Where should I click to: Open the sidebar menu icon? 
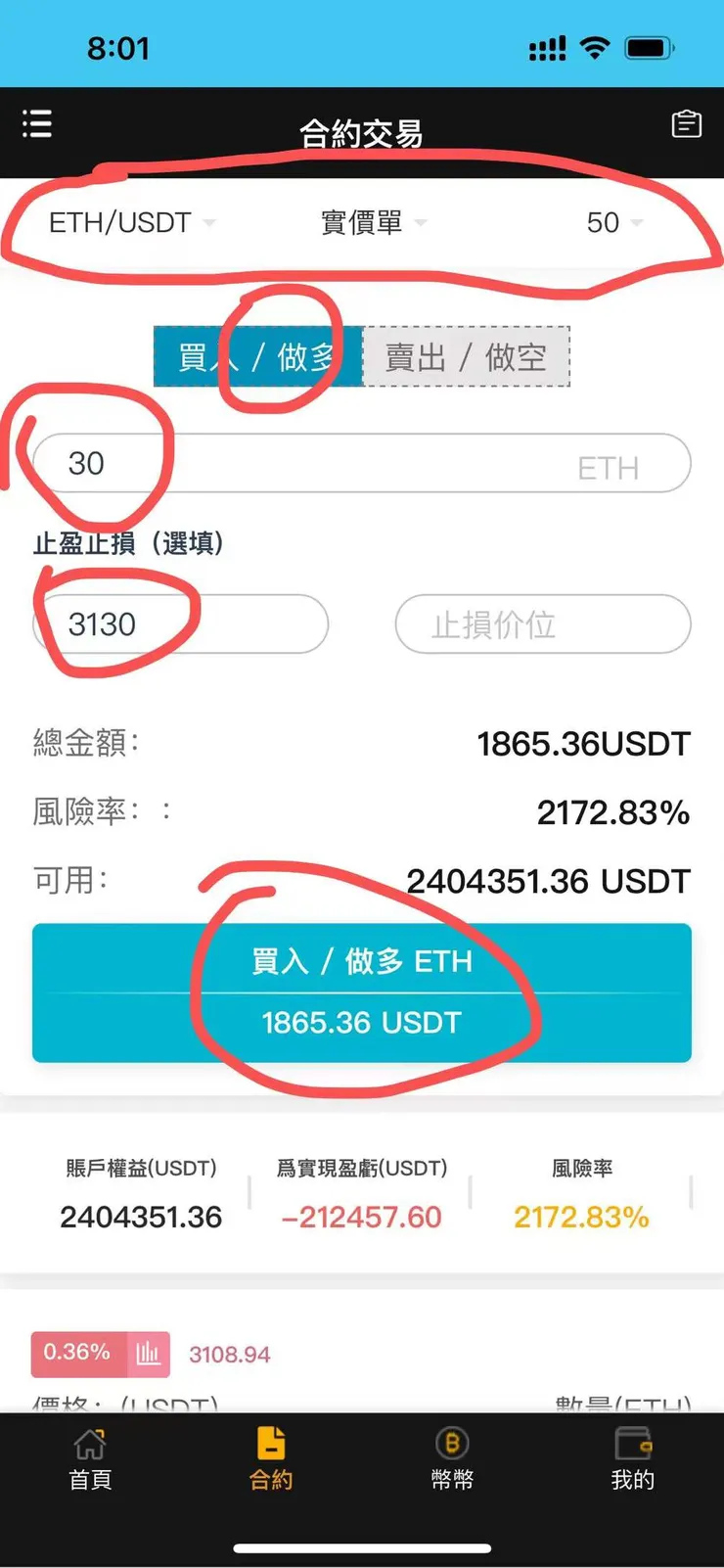tap(36, 123)
